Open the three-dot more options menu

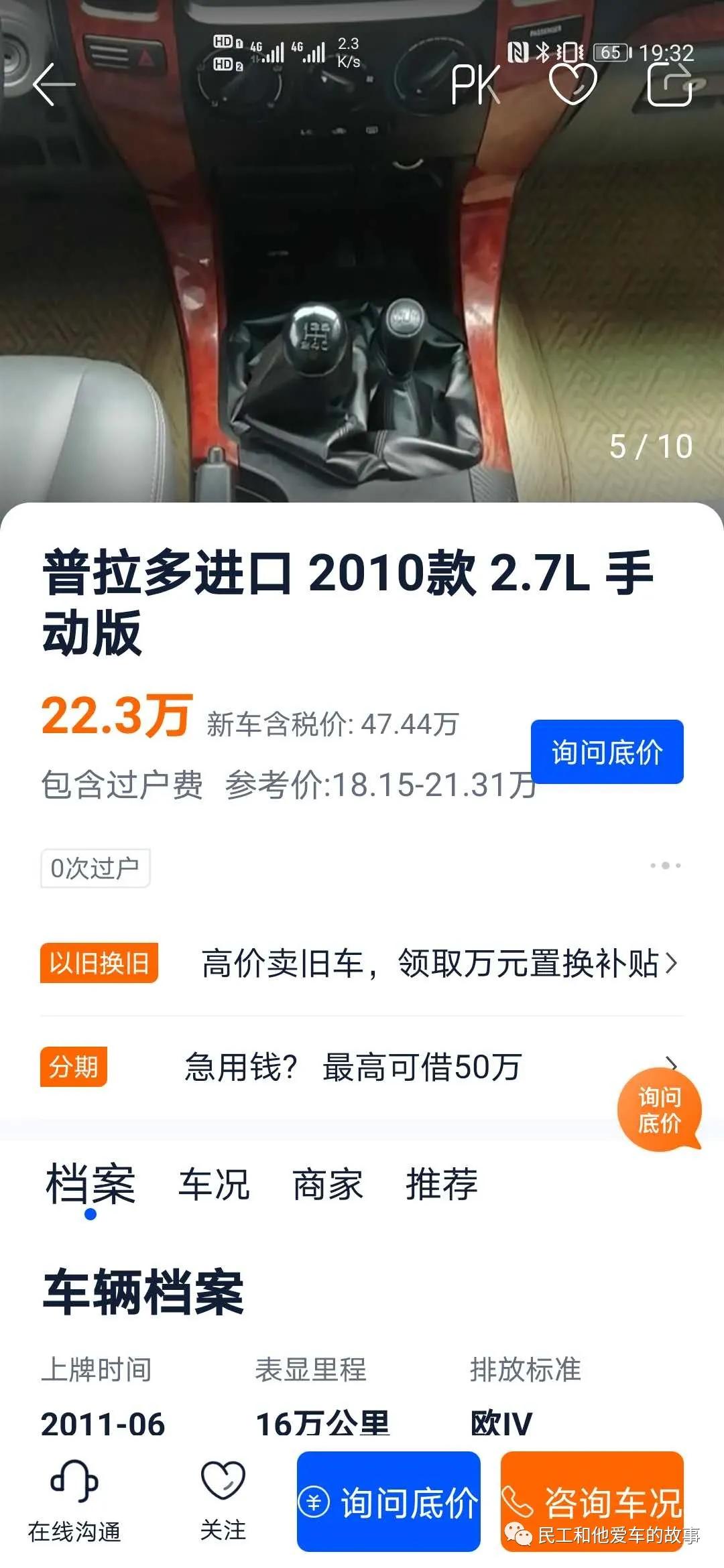click(665, 866)
